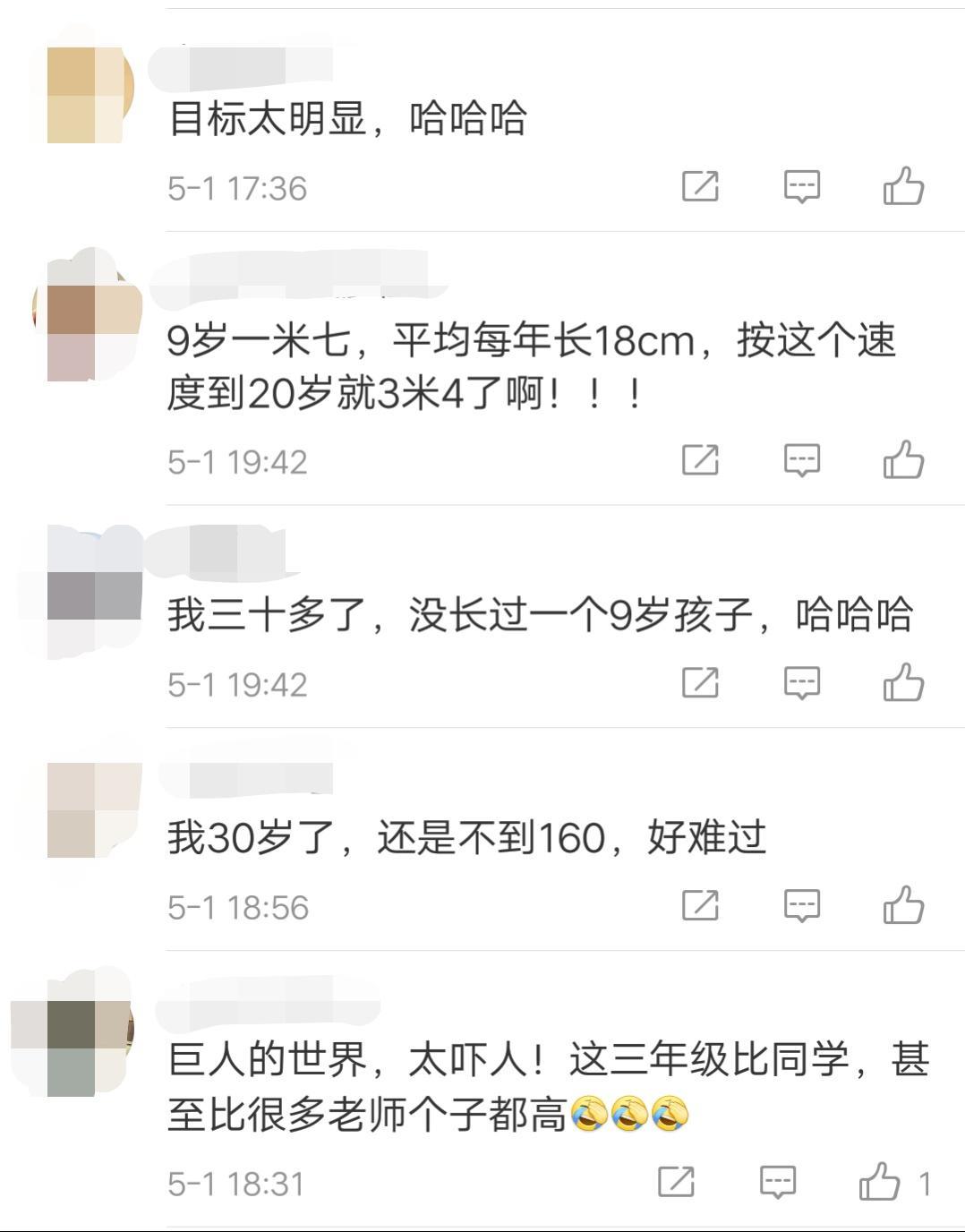Repost the comment starting "我三十多了"
Image resolution: width=965 pixels, height=1232 pixels.
coord(700,683)
